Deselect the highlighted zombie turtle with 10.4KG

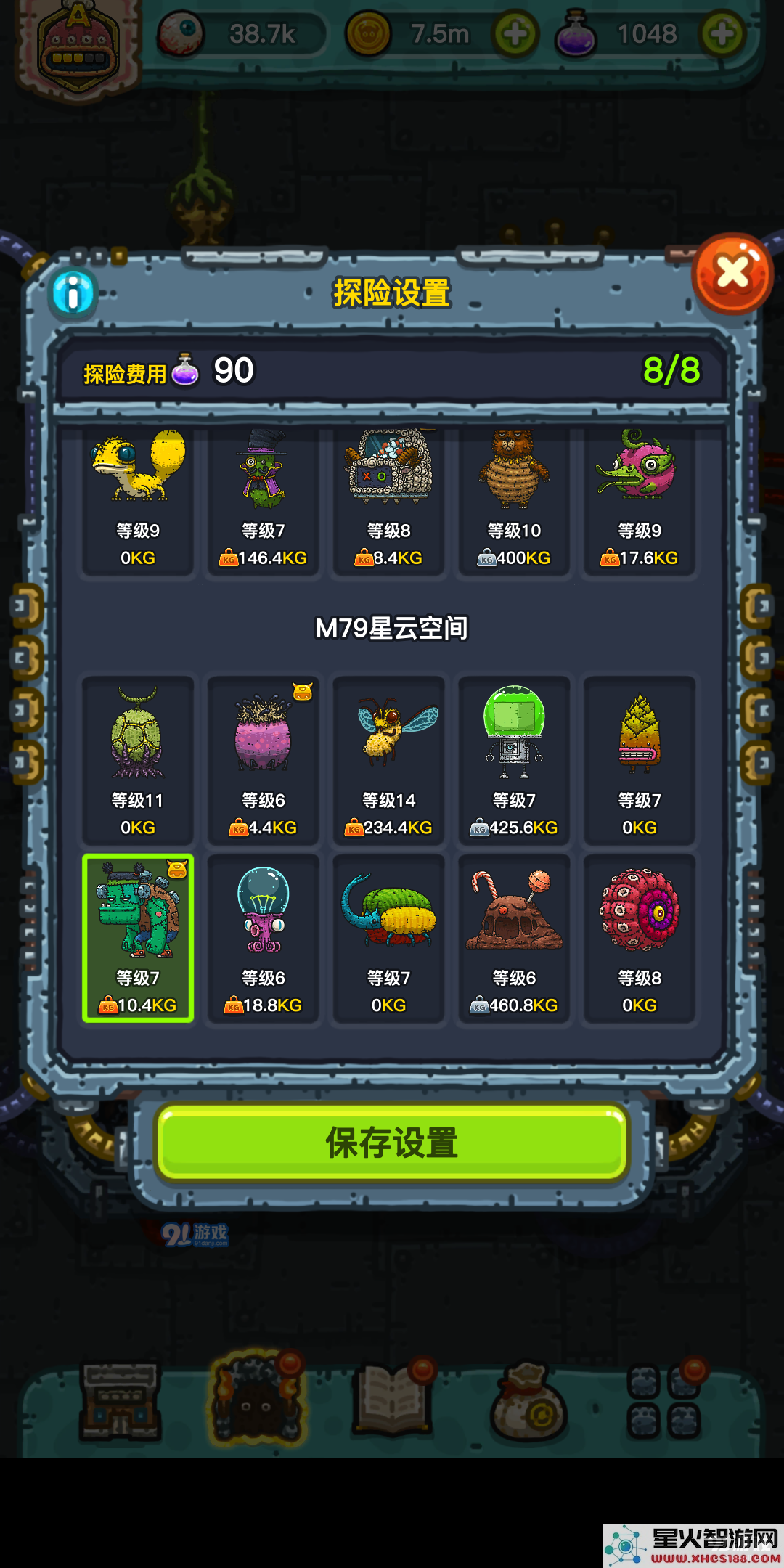(138, 938)
